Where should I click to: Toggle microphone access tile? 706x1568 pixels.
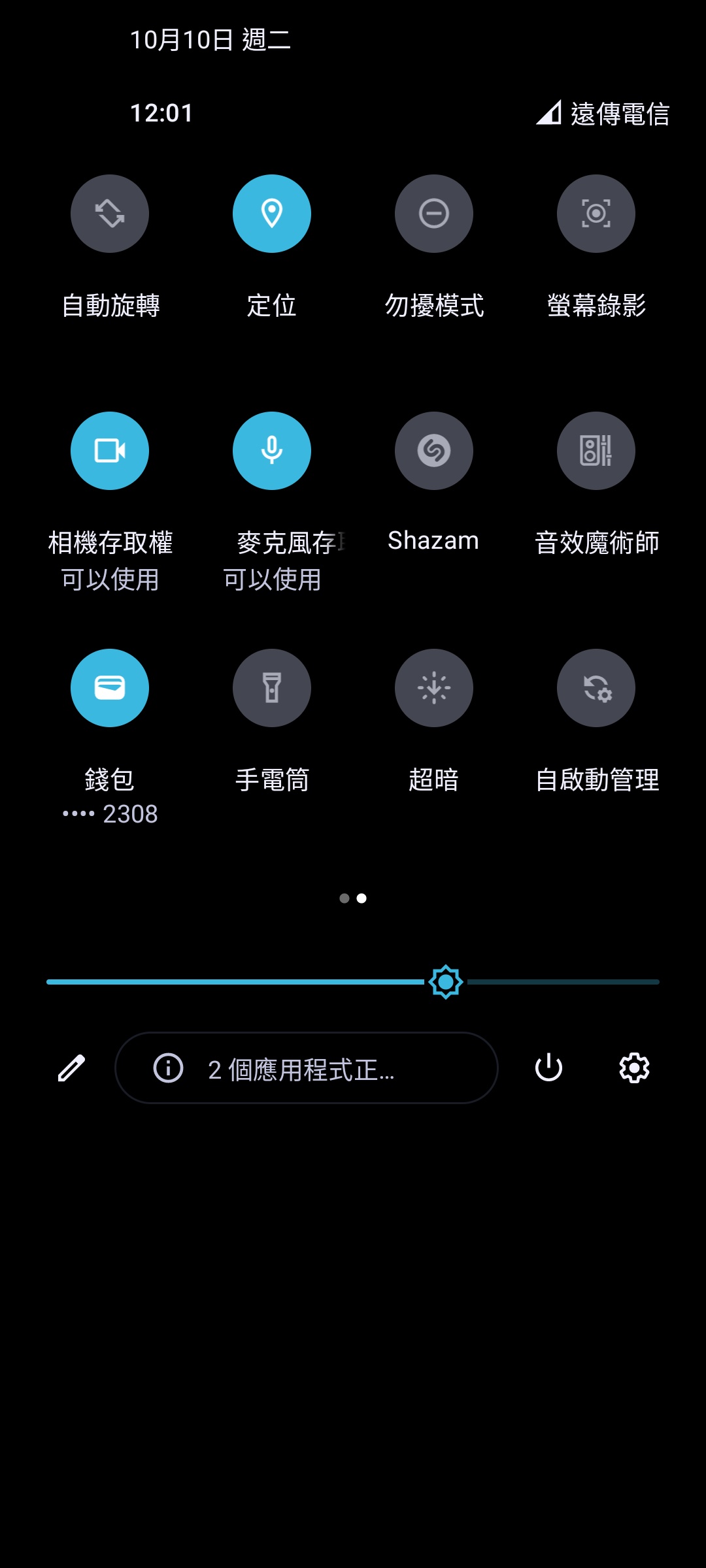pos(272,451)
